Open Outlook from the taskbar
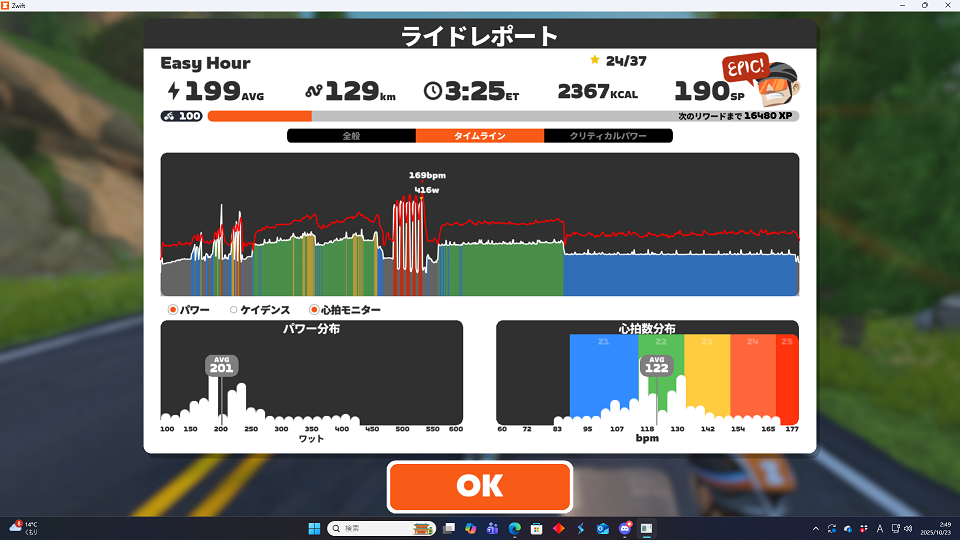This screenshot has height=540, width=960. [x=603, y=528]
